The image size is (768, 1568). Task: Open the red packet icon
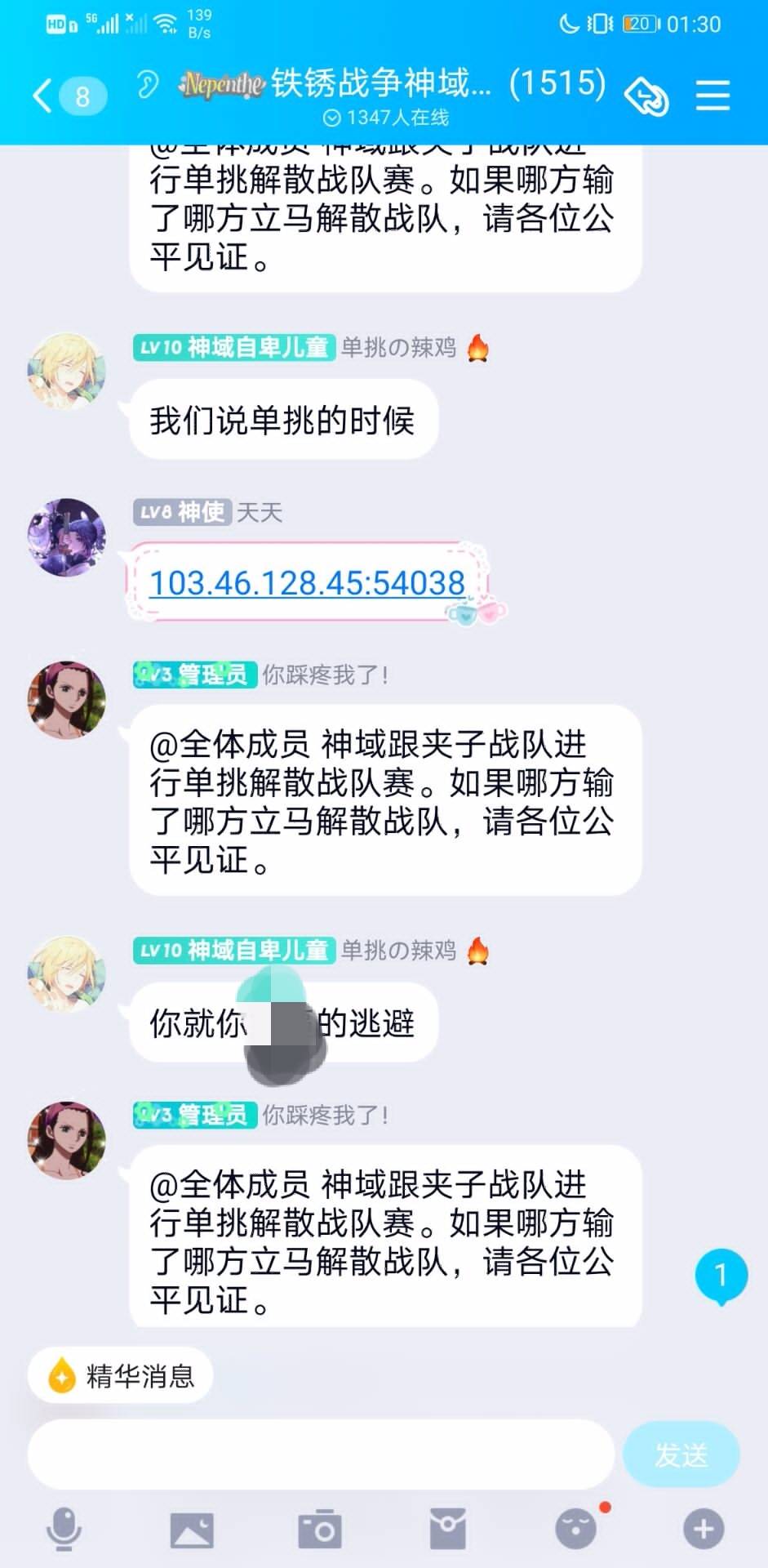(x=447, y=1529)
